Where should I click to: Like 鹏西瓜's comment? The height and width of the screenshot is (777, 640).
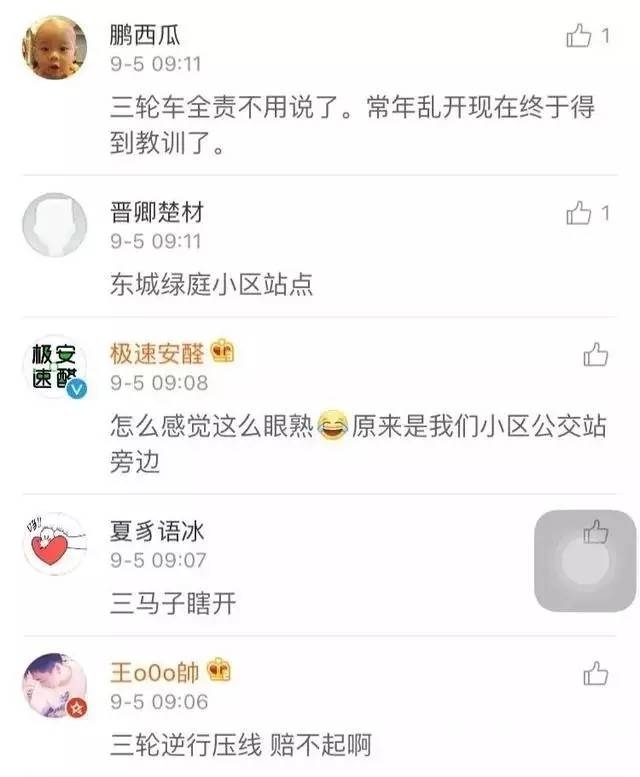point(579,37)
